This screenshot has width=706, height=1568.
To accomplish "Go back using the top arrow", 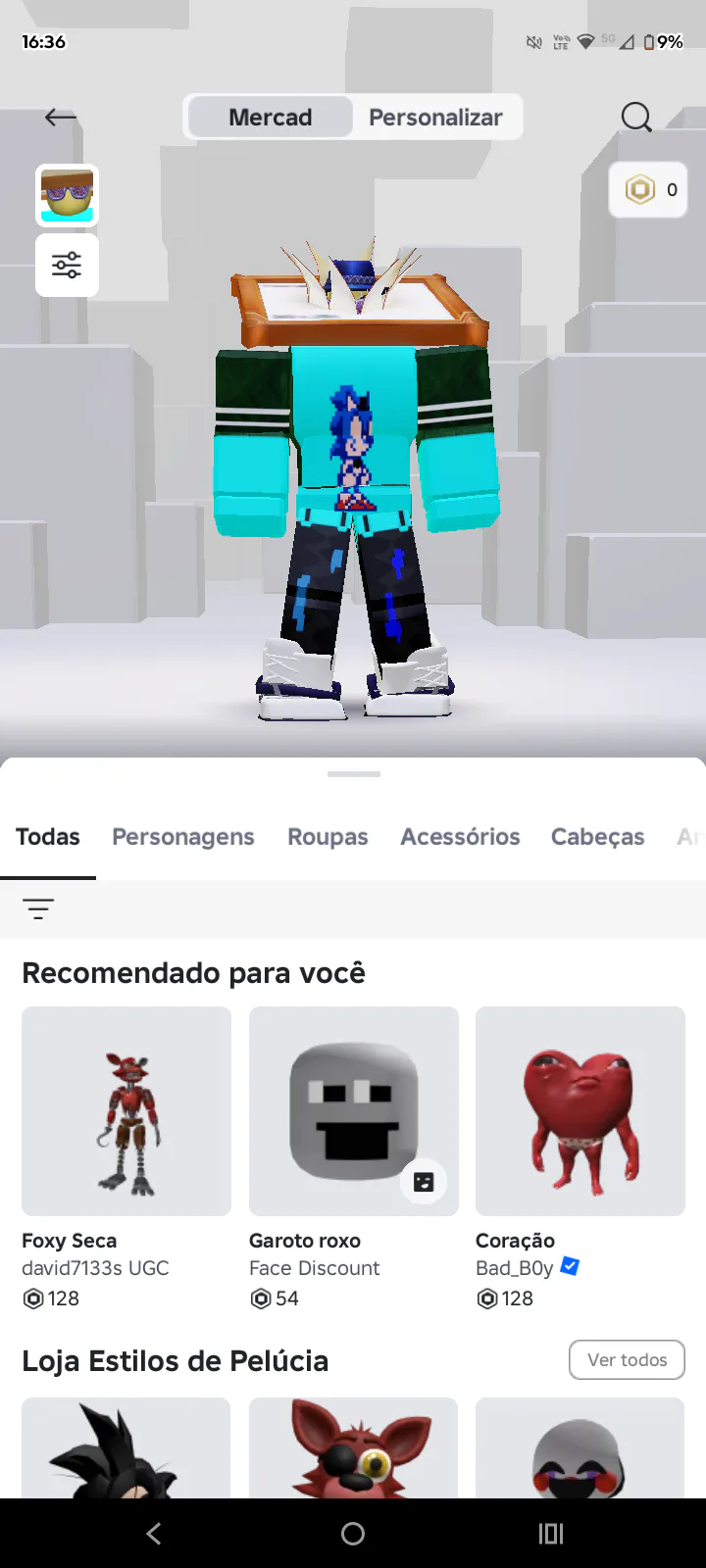I will tap(60, 118).
